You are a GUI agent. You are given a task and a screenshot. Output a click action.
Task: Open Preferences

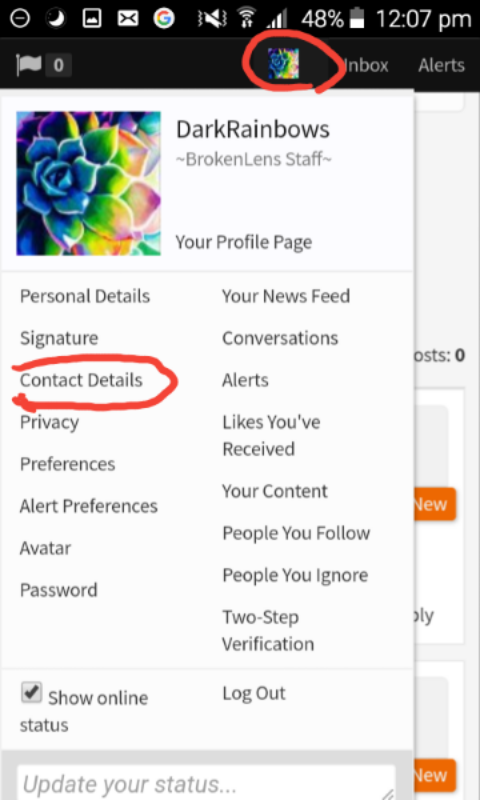67,464
